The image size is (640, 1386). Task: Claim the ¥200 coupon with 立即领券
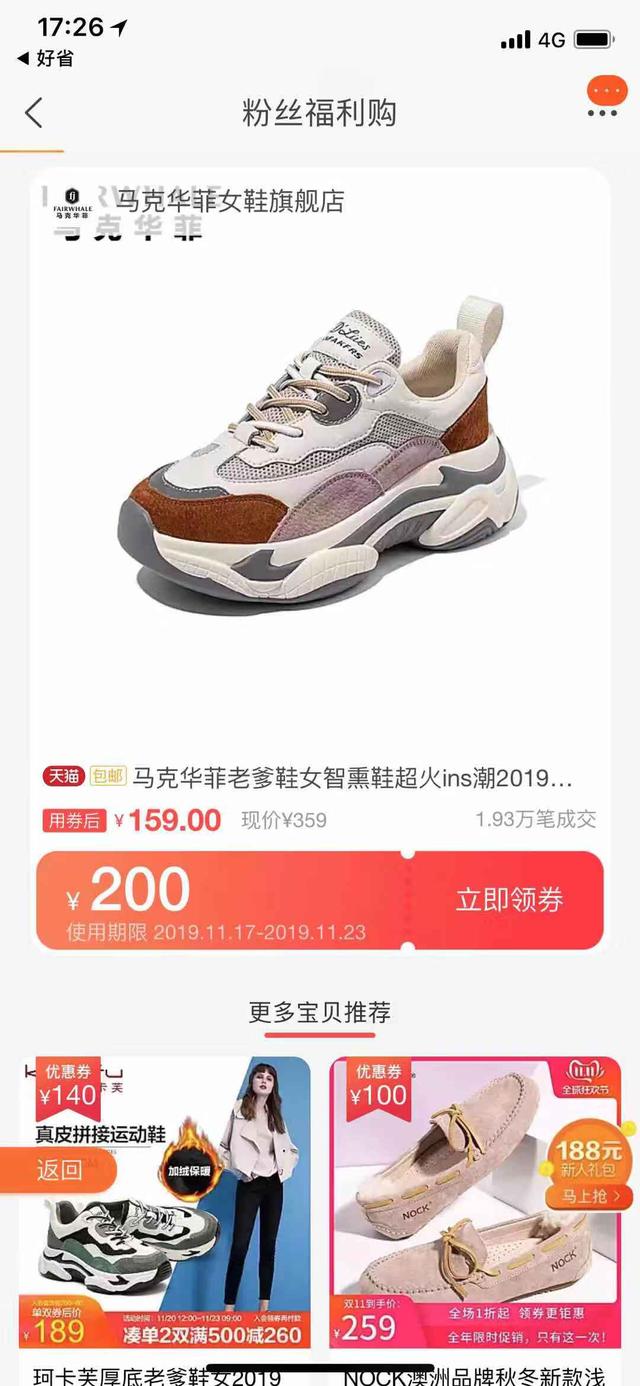click(x=509, y=900)
